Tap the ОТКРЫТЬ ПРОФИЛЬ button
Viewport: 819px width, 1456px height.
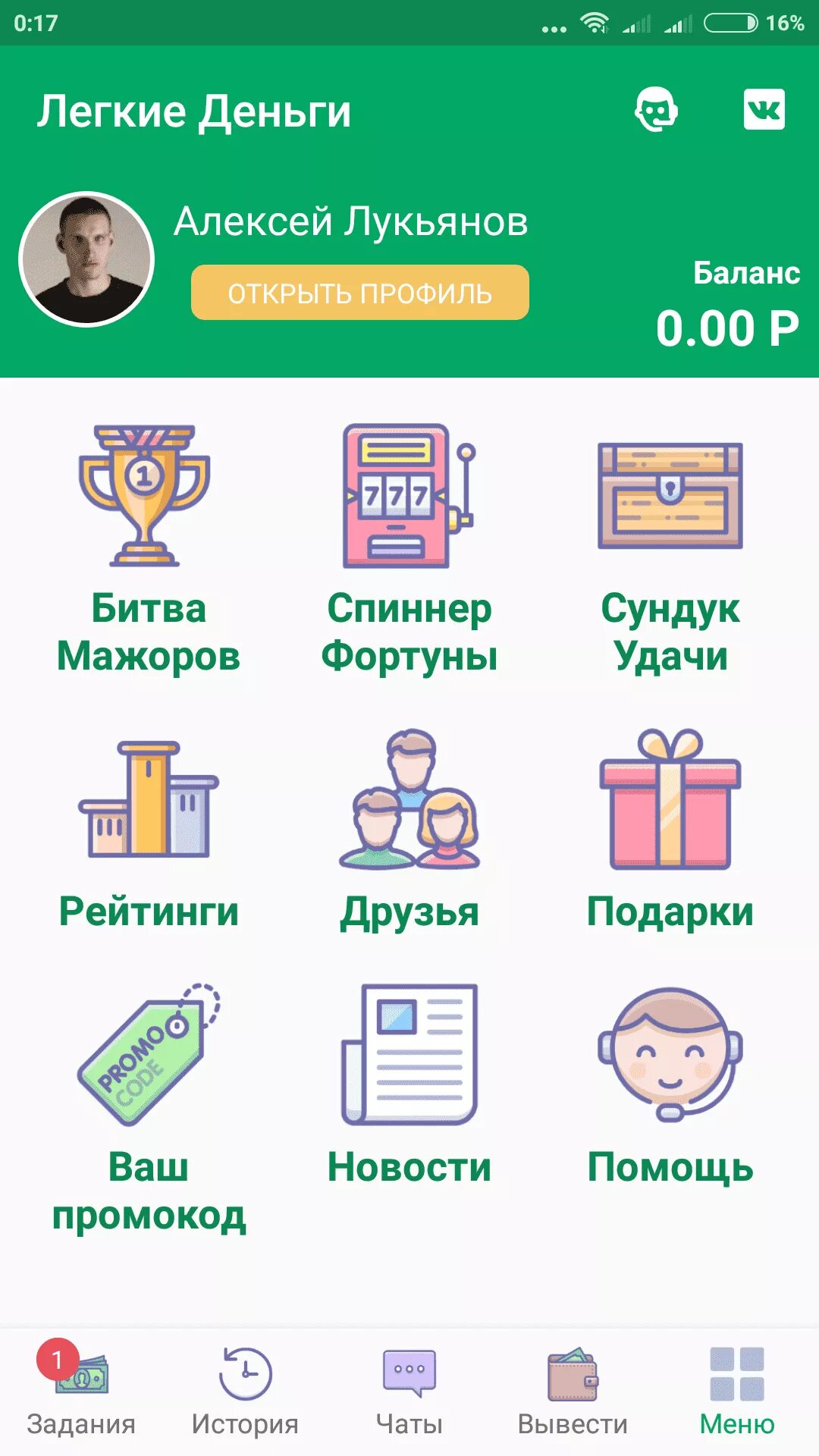360,293
